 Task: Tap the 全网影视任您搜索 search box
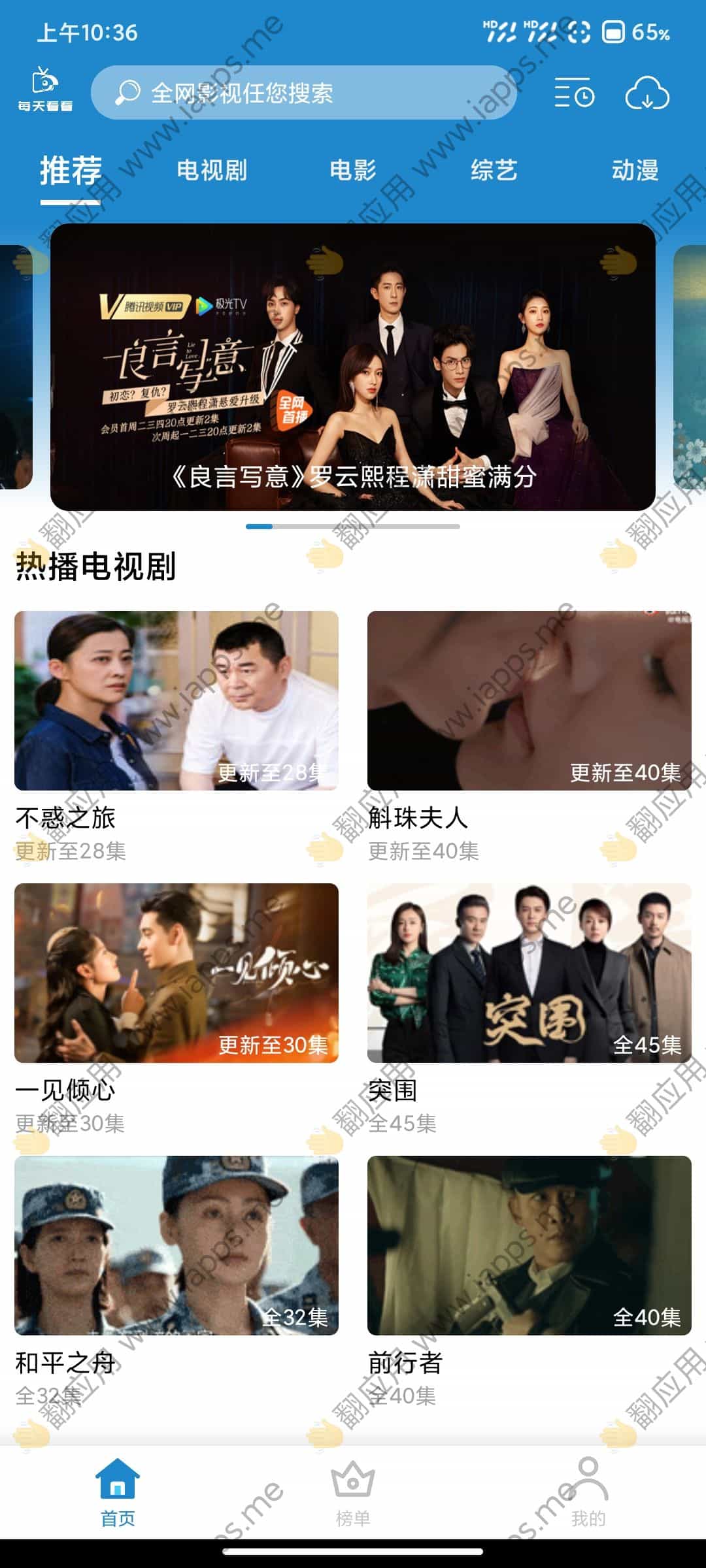click(304, 93)
